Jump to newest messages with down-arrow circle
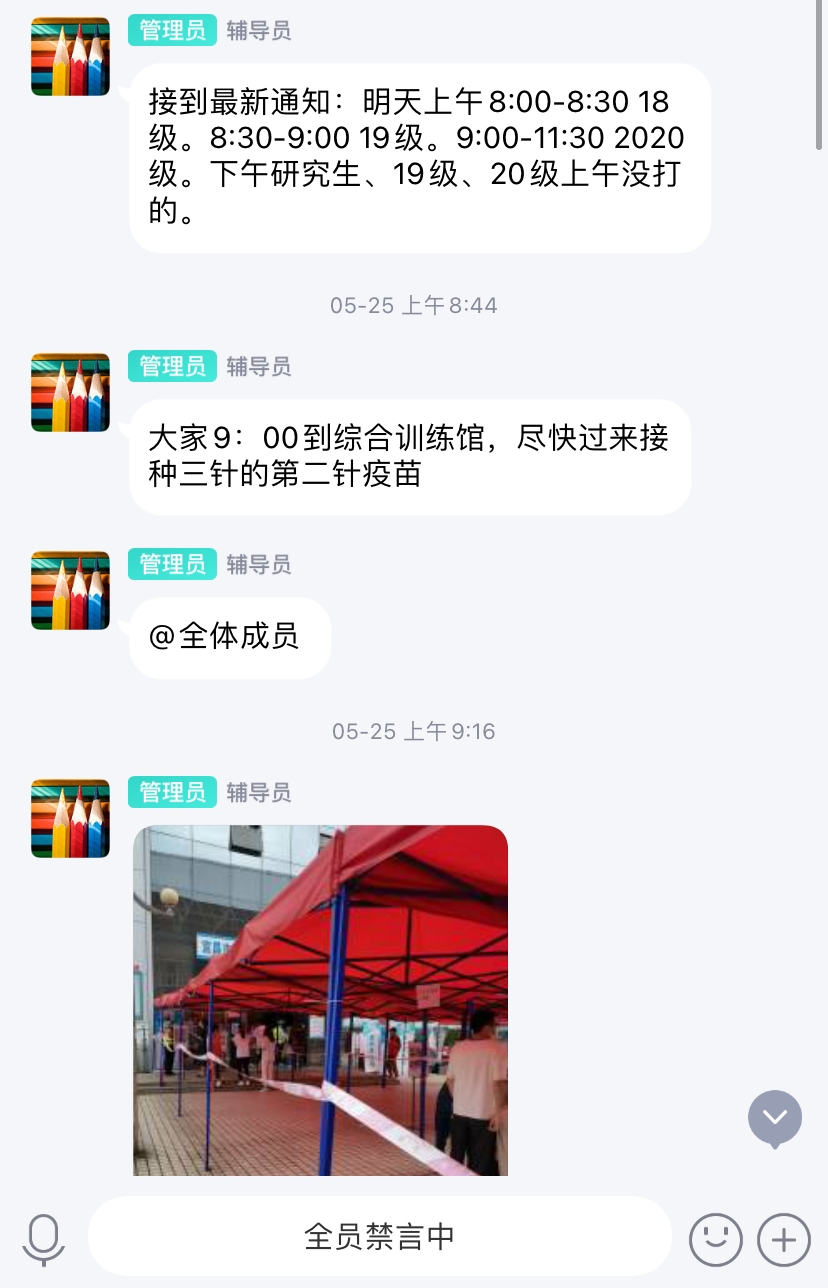This screenshot has width=828, height=1288. (774, 1119)
